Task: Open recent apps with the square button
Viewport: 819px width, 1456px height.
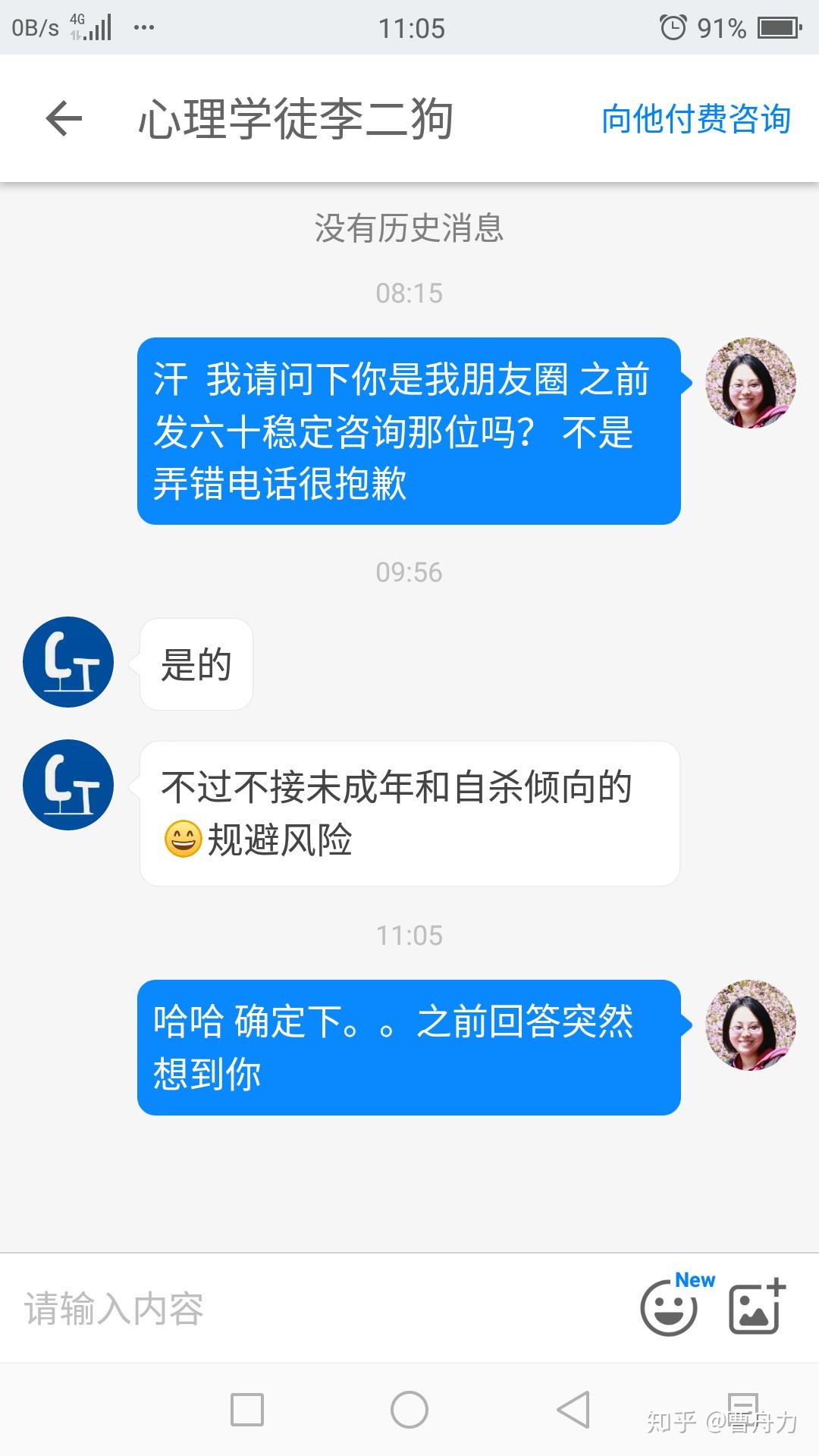Action: pos(247,1410)
